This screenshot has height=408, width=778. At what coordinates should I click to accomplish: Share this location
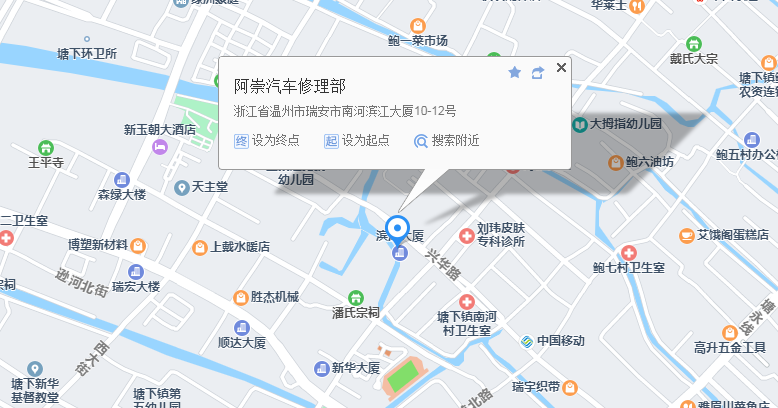(538, 72)
